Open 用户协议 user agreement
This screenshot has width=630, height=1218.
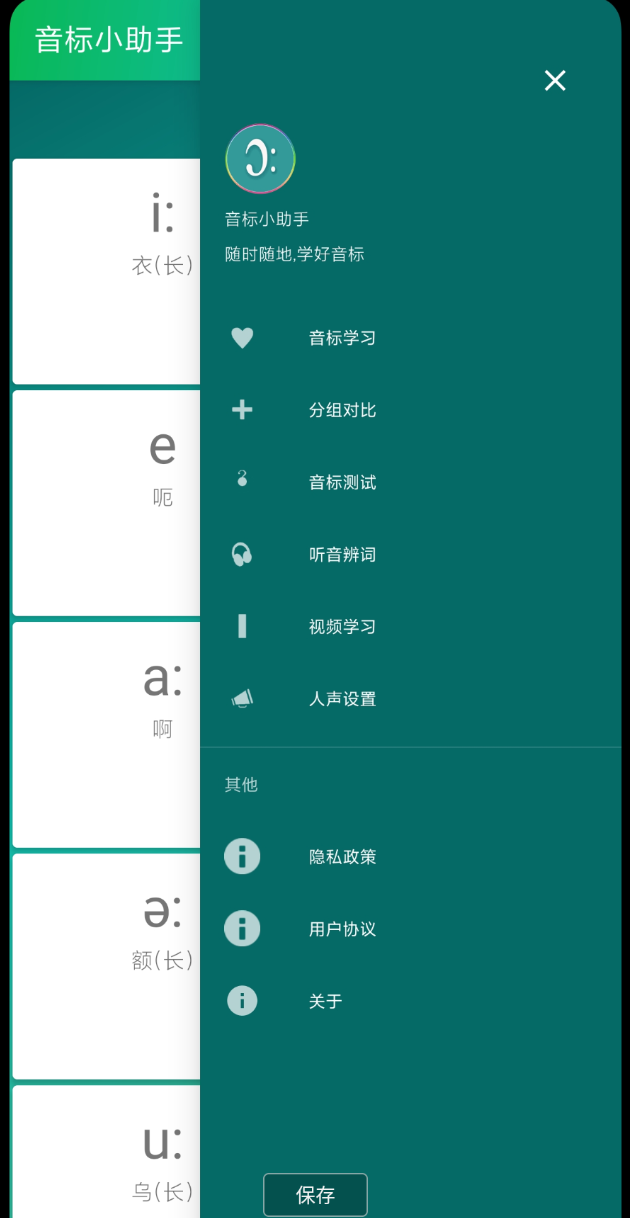tap(342, 928)
